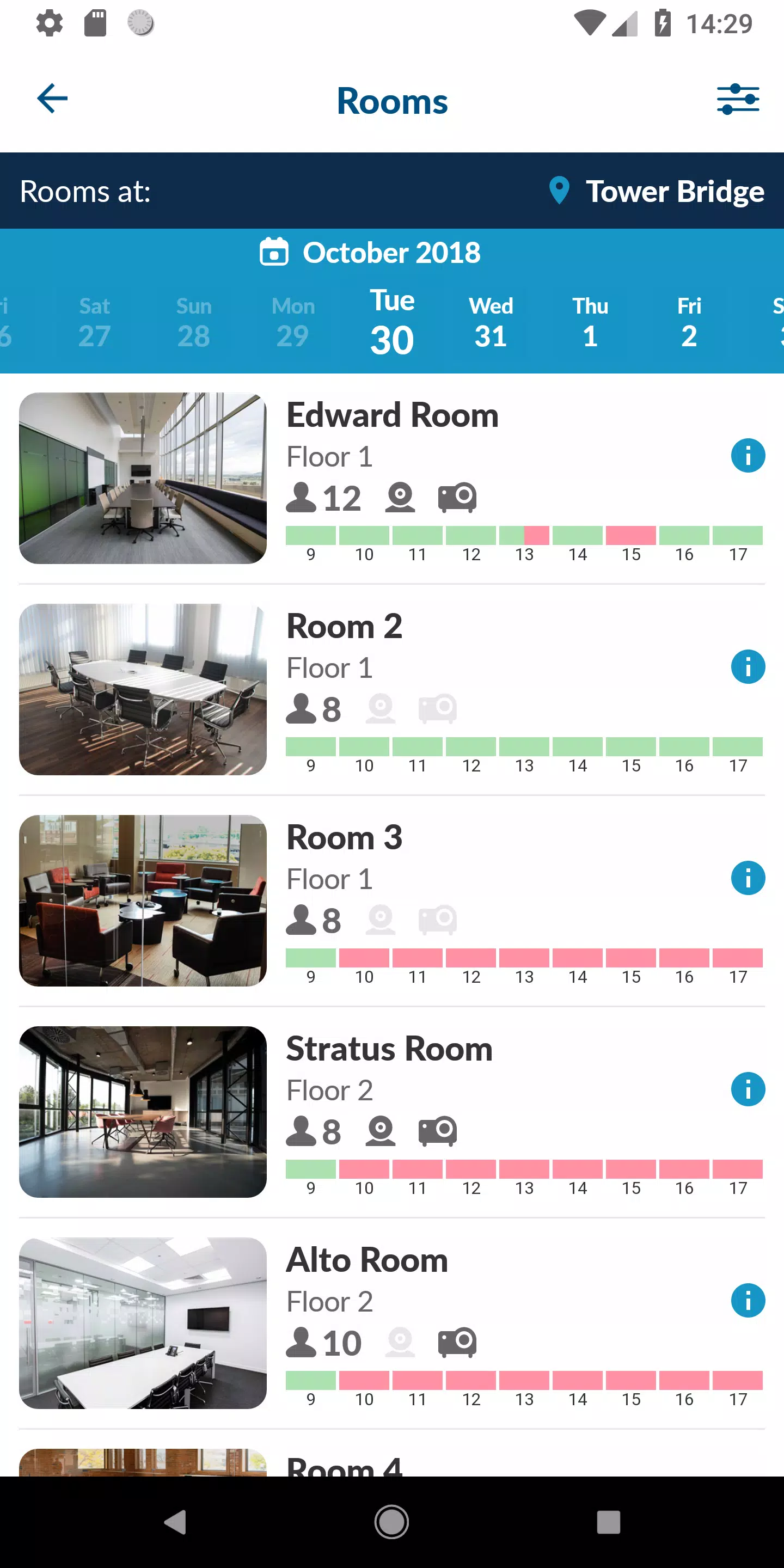
Task: Open the Stratus Room photo thumbnail
Action: point(143,1113)
